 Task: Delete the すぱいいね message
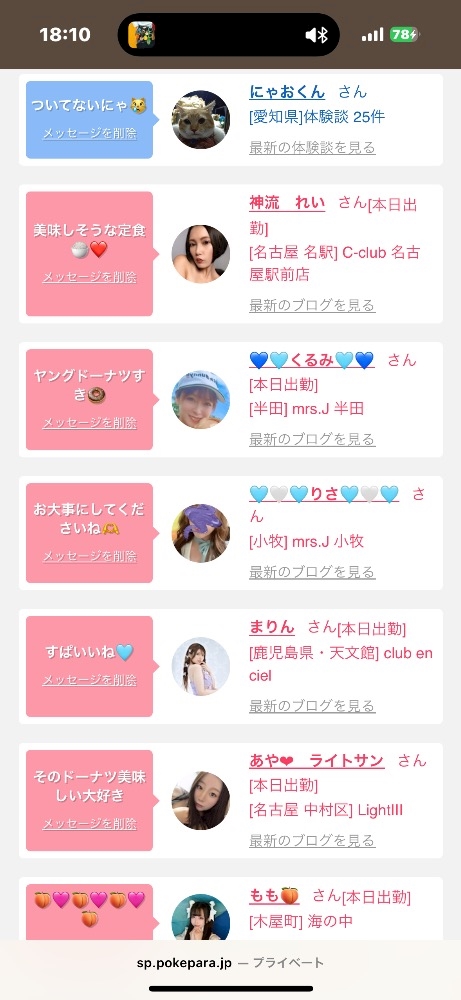[x=89, y=680]
